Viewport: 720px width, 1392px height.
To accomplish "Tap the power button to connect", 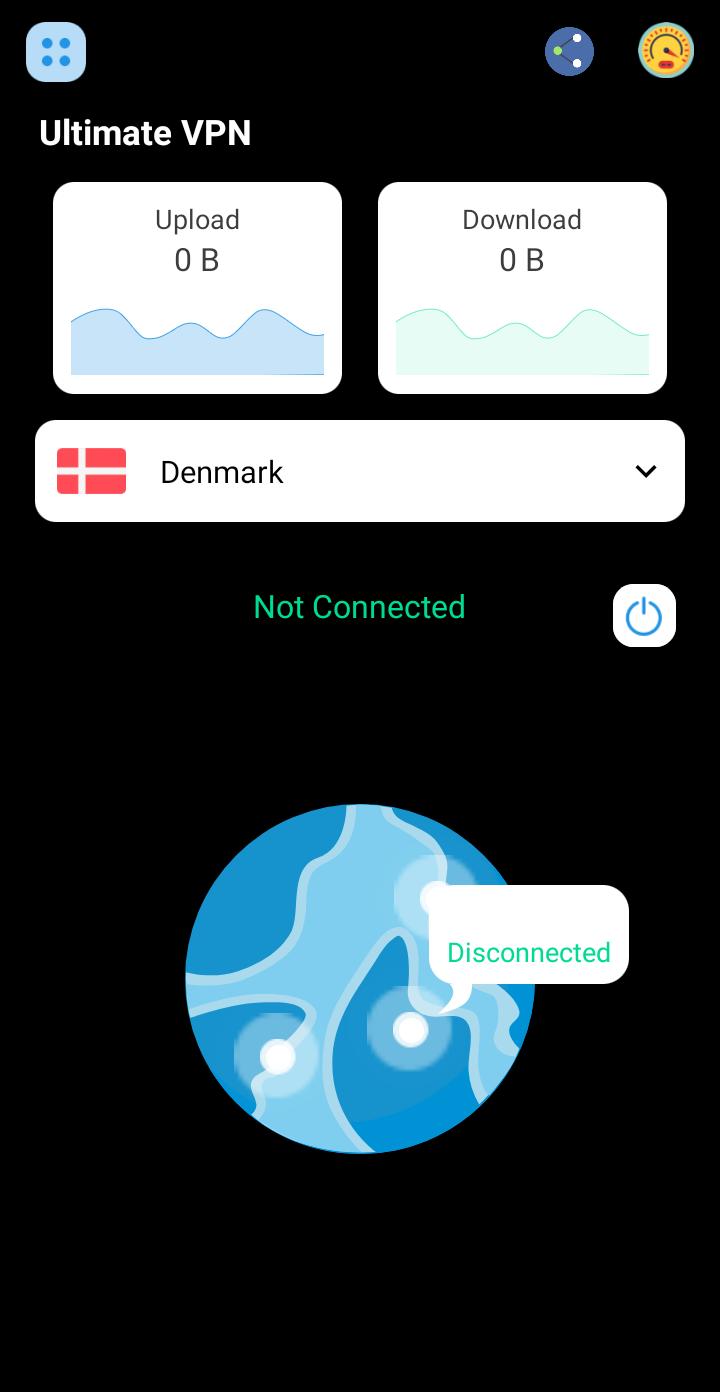I will pos(644,616).
